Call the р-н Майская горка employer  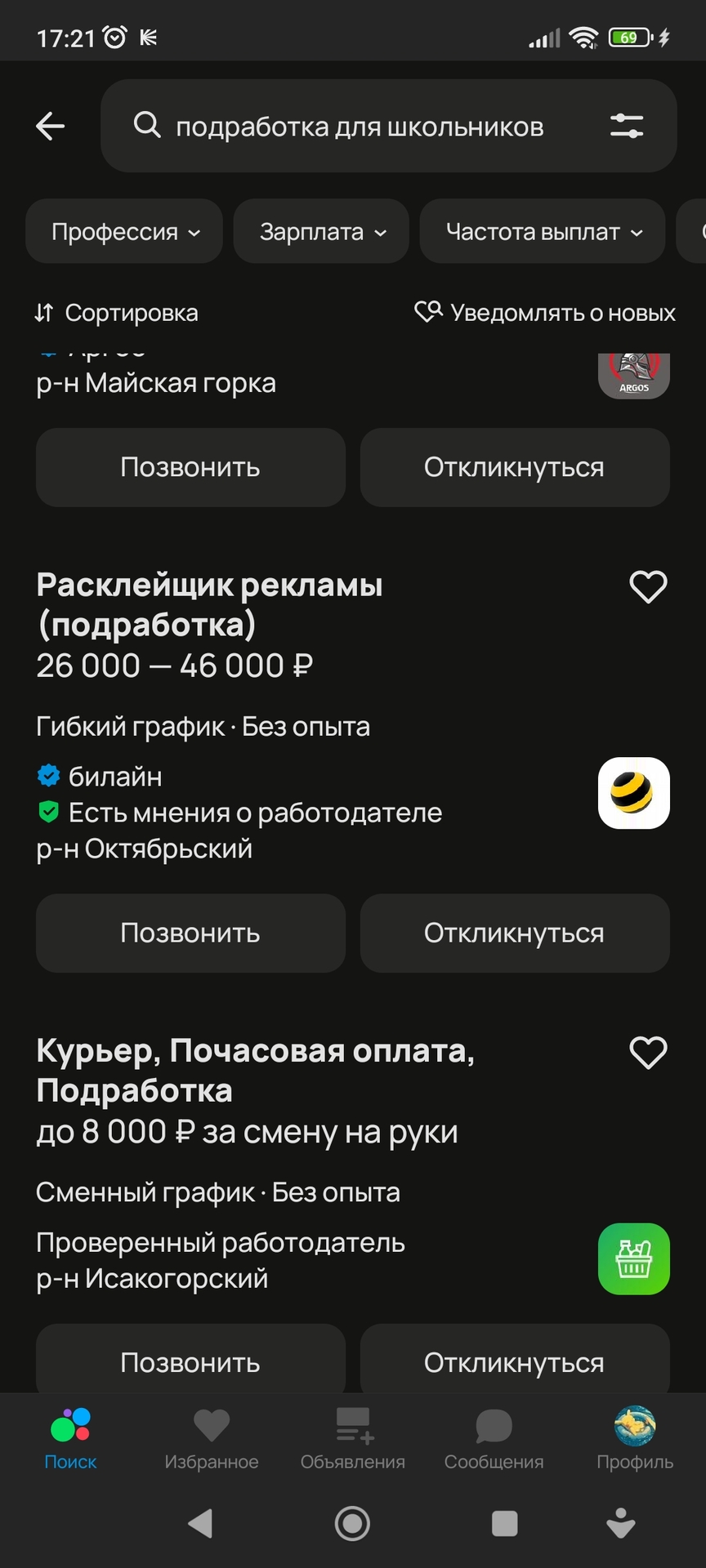point(190,467)
